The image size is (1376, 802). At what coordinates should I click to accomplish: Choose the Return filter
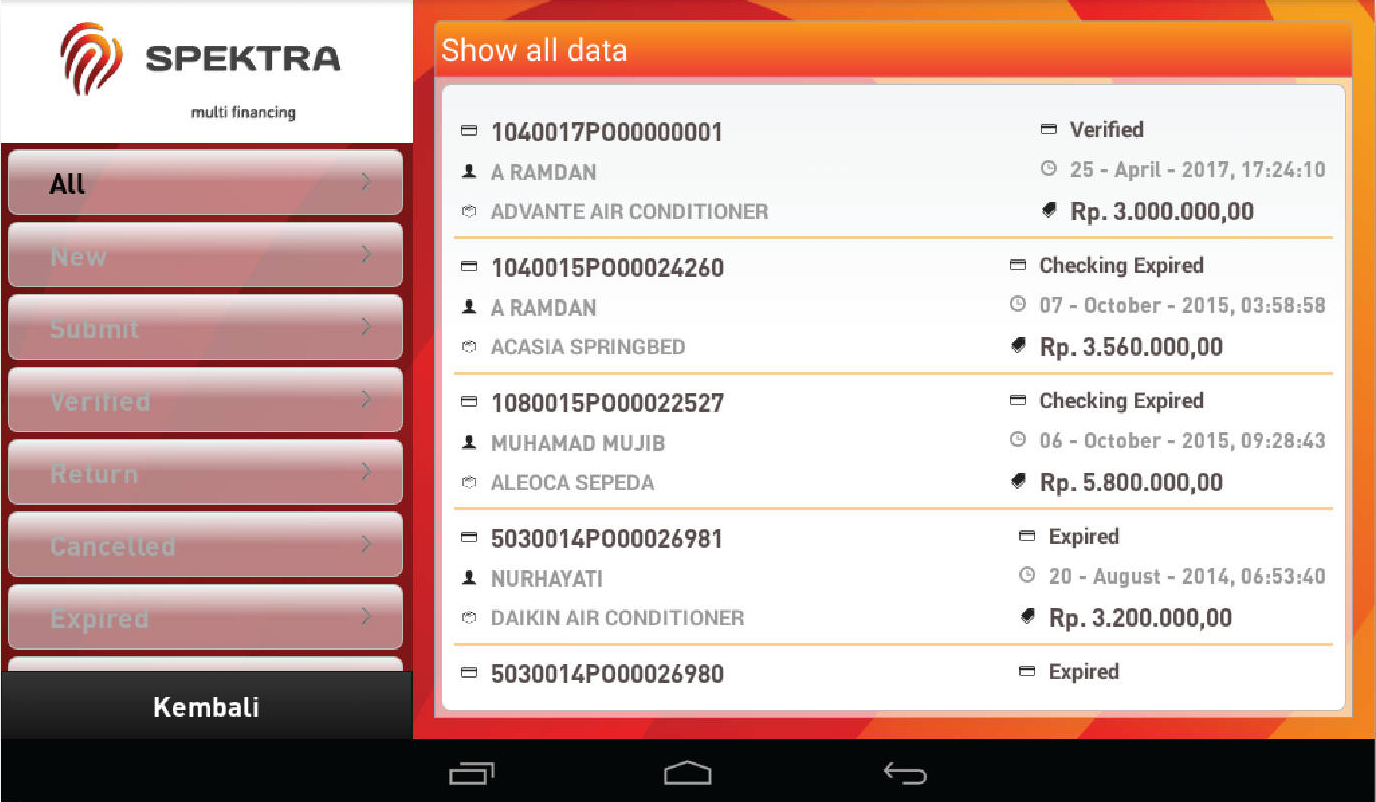205,473
